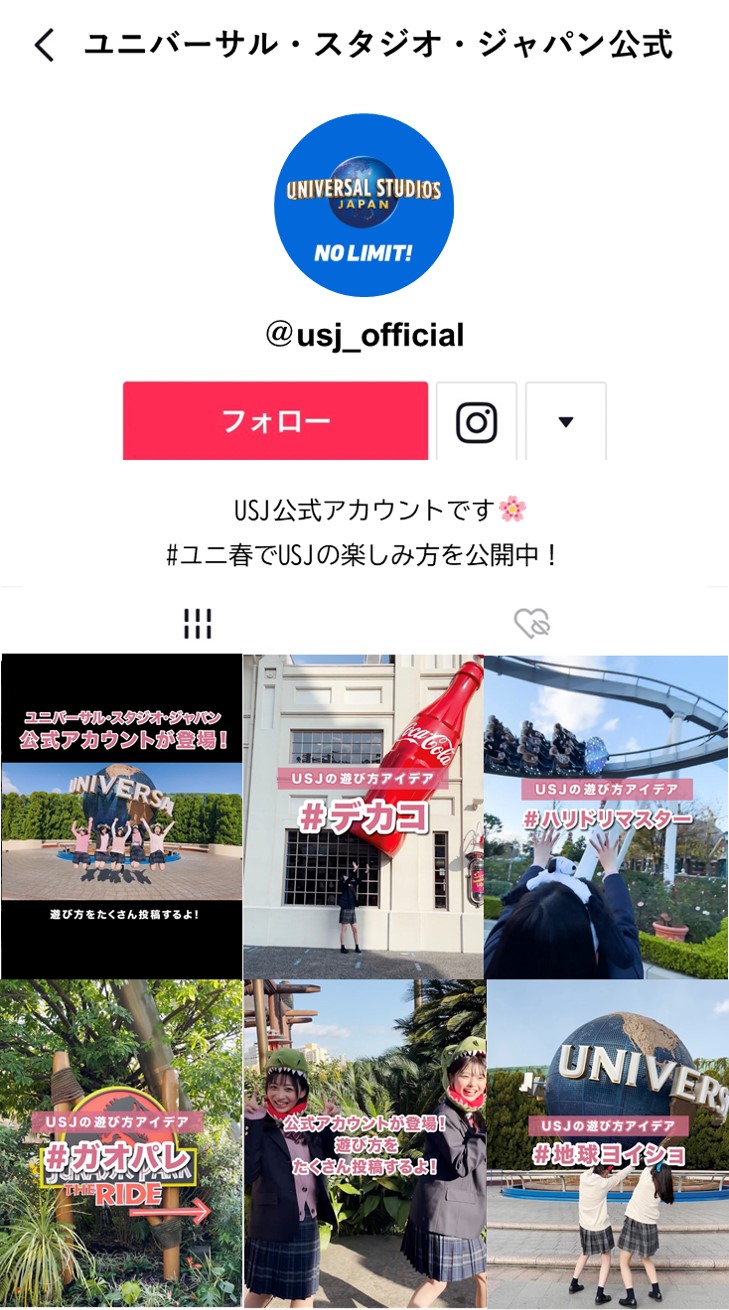Switch to the video grid tab
Viewport: 729px width, 1310px height.
click(x=198, y=624)
